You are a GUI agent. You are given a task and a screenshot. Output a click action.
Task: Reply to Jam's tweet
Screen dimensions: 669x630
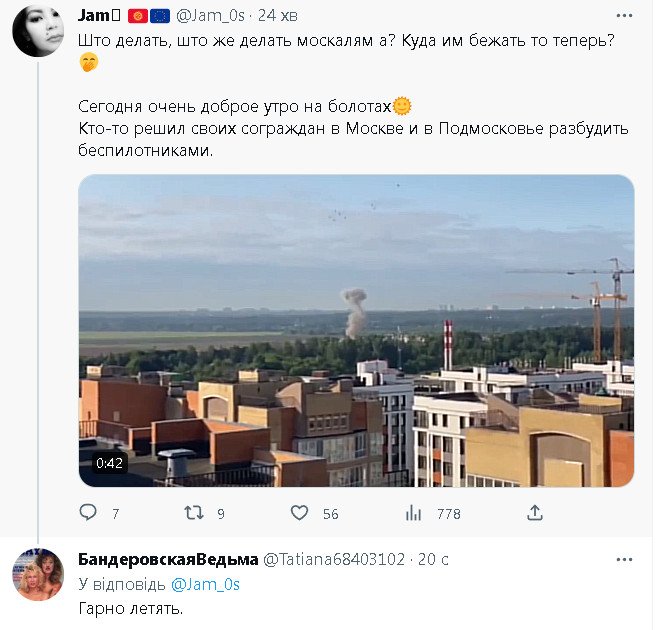point(88,513)
